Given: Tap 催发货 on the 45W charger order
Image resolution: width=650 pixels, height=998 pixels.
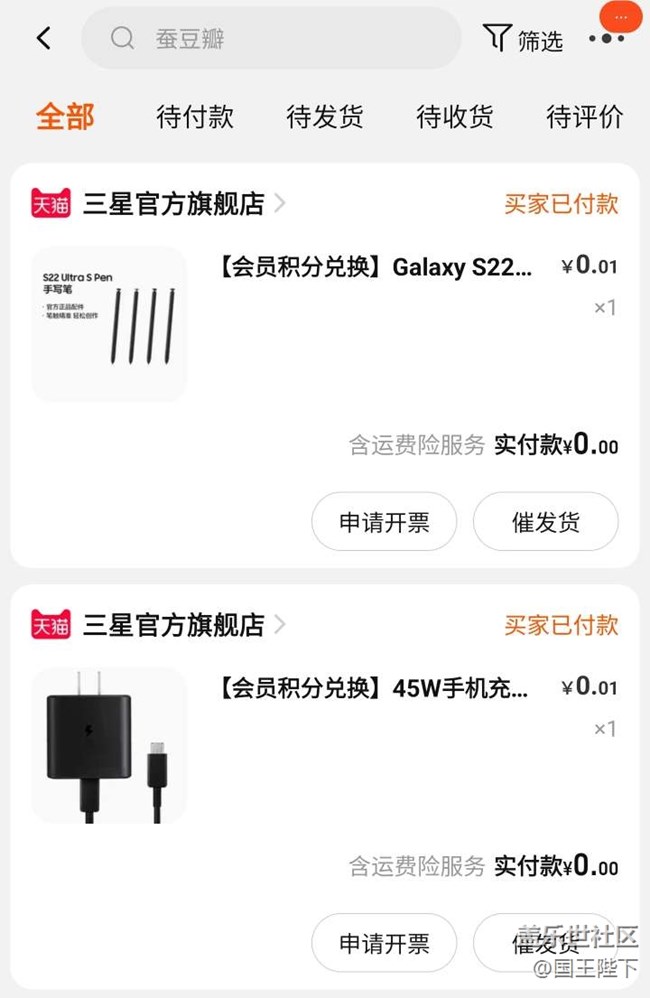Looking at the screenshot, I should coord(546,943).
